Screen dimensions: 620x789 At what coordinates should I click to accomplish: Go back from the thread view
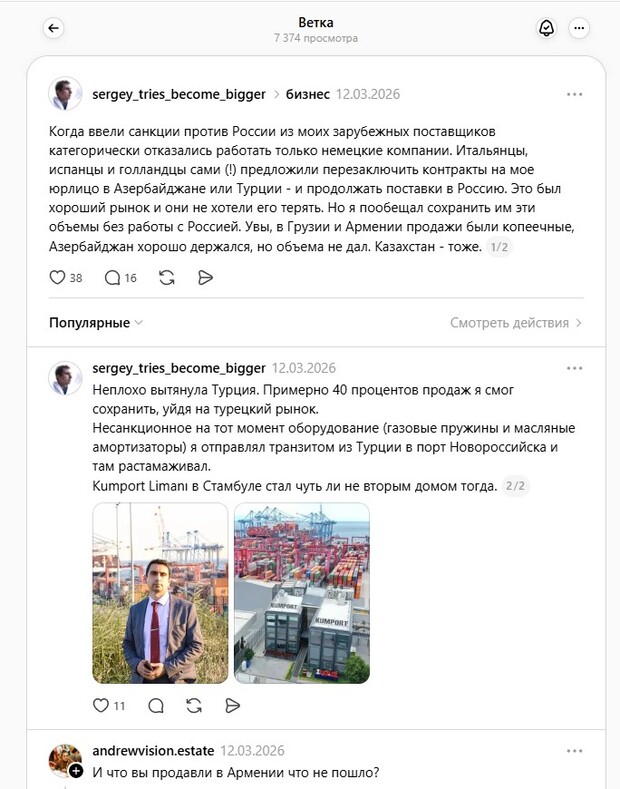click(54, 28)
